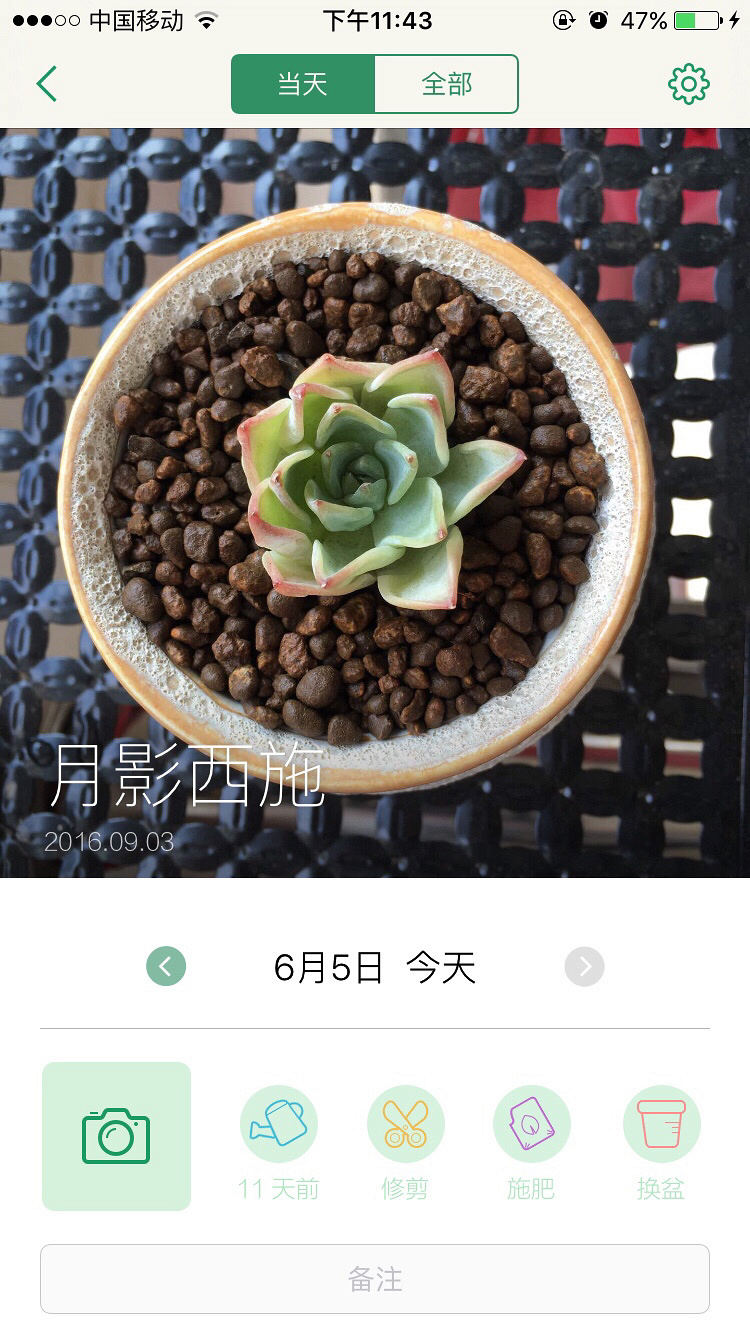Open the settings gear
The image size is (750, 1334).
click(x=688, y=84)
